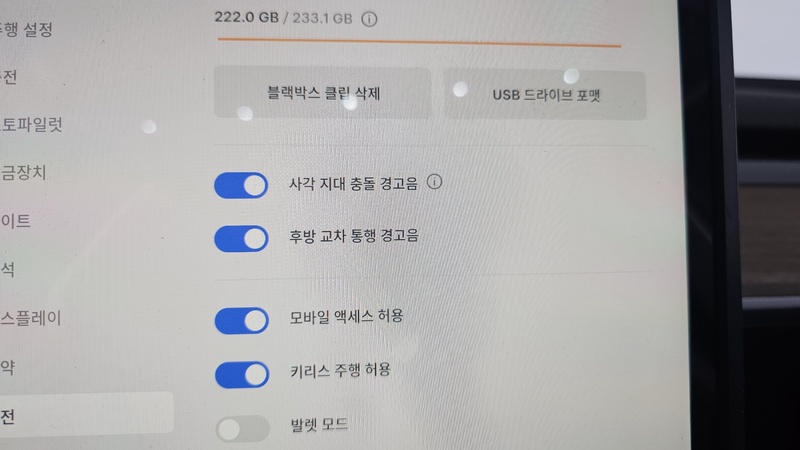The width and height of the screenshot is (800, 450).
Task: Open the info icon beside 사각 지대 충돌 경고음
Action: (x=434, y=183)
